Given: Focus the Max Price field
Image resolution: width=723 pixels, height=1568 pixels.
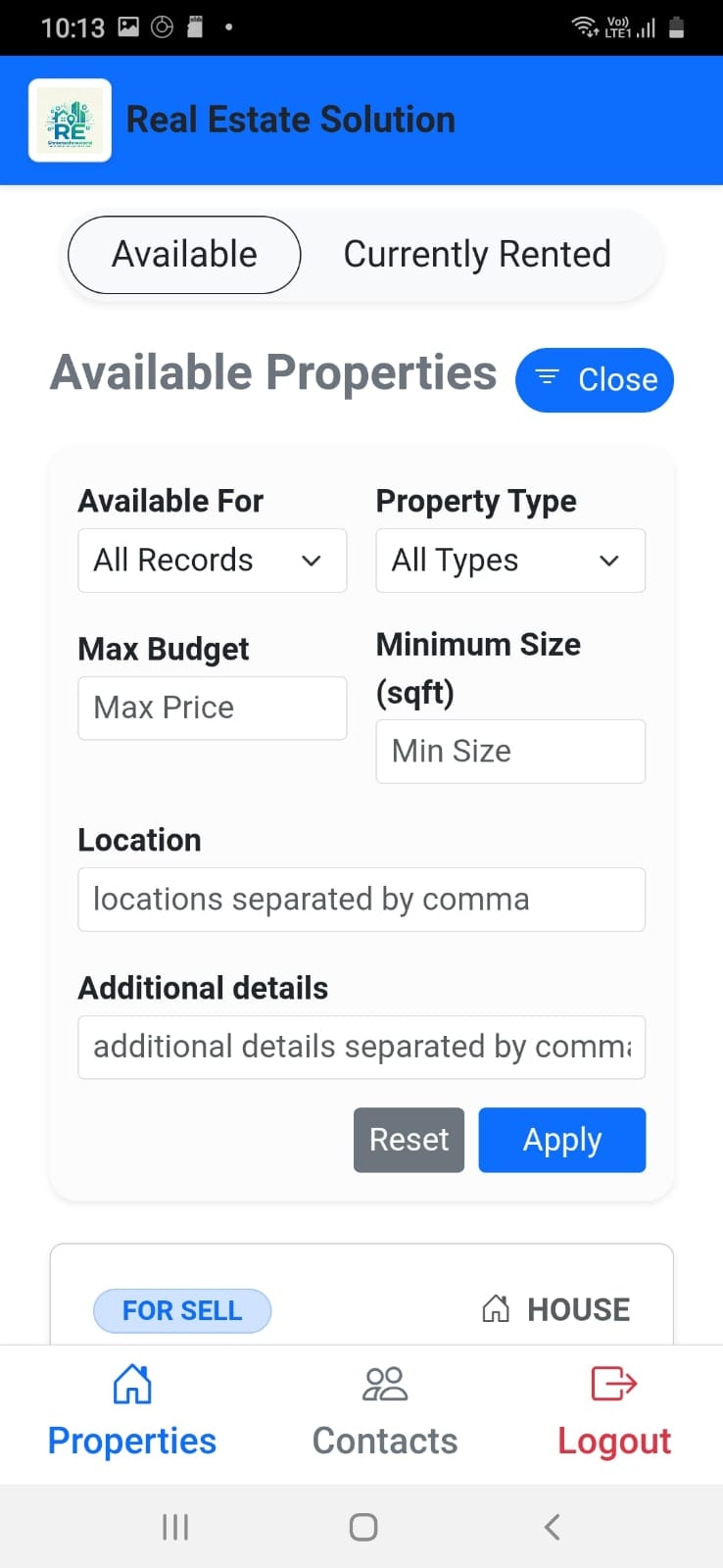Looking at the screenshot, I should point(213,708).
